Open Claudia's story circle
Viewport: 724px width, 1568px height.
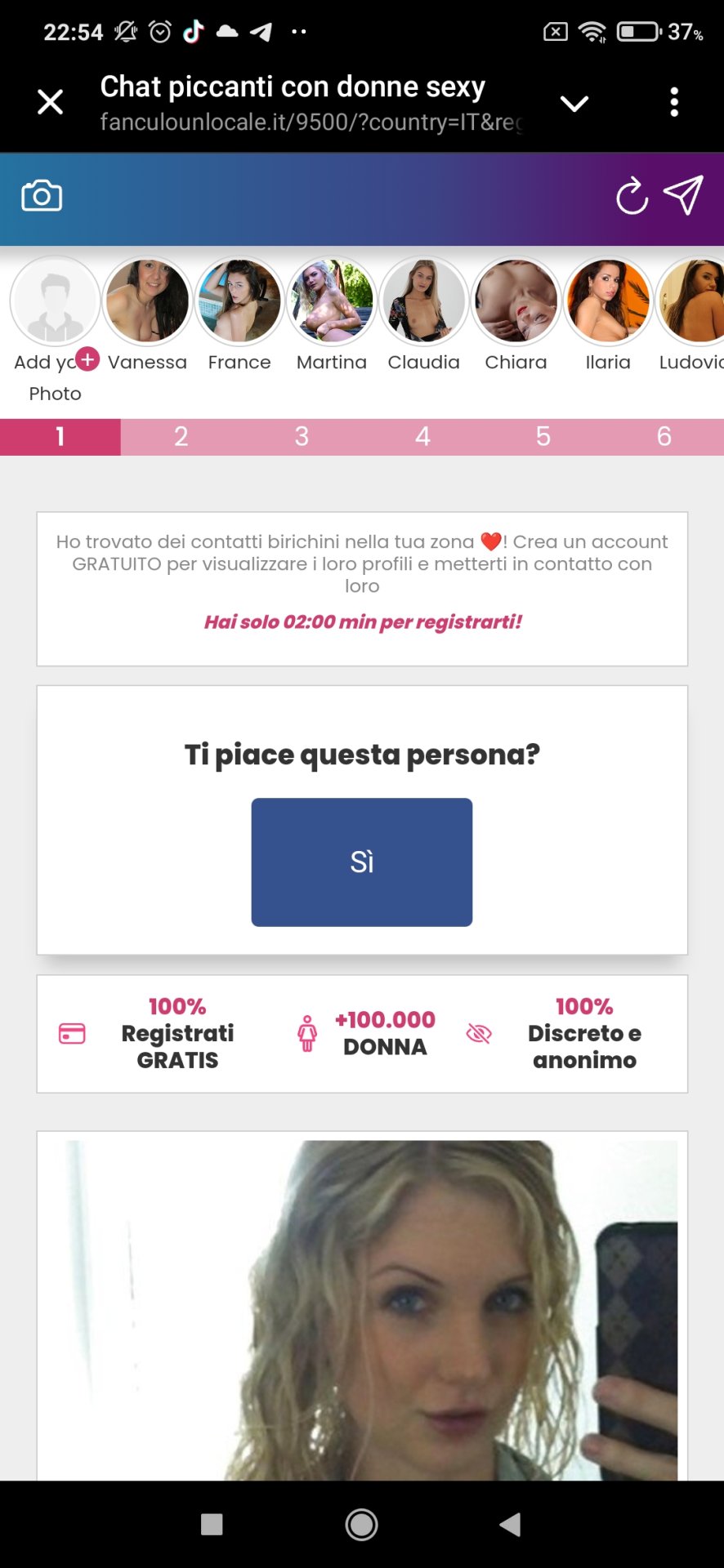(x=423, y=301)
